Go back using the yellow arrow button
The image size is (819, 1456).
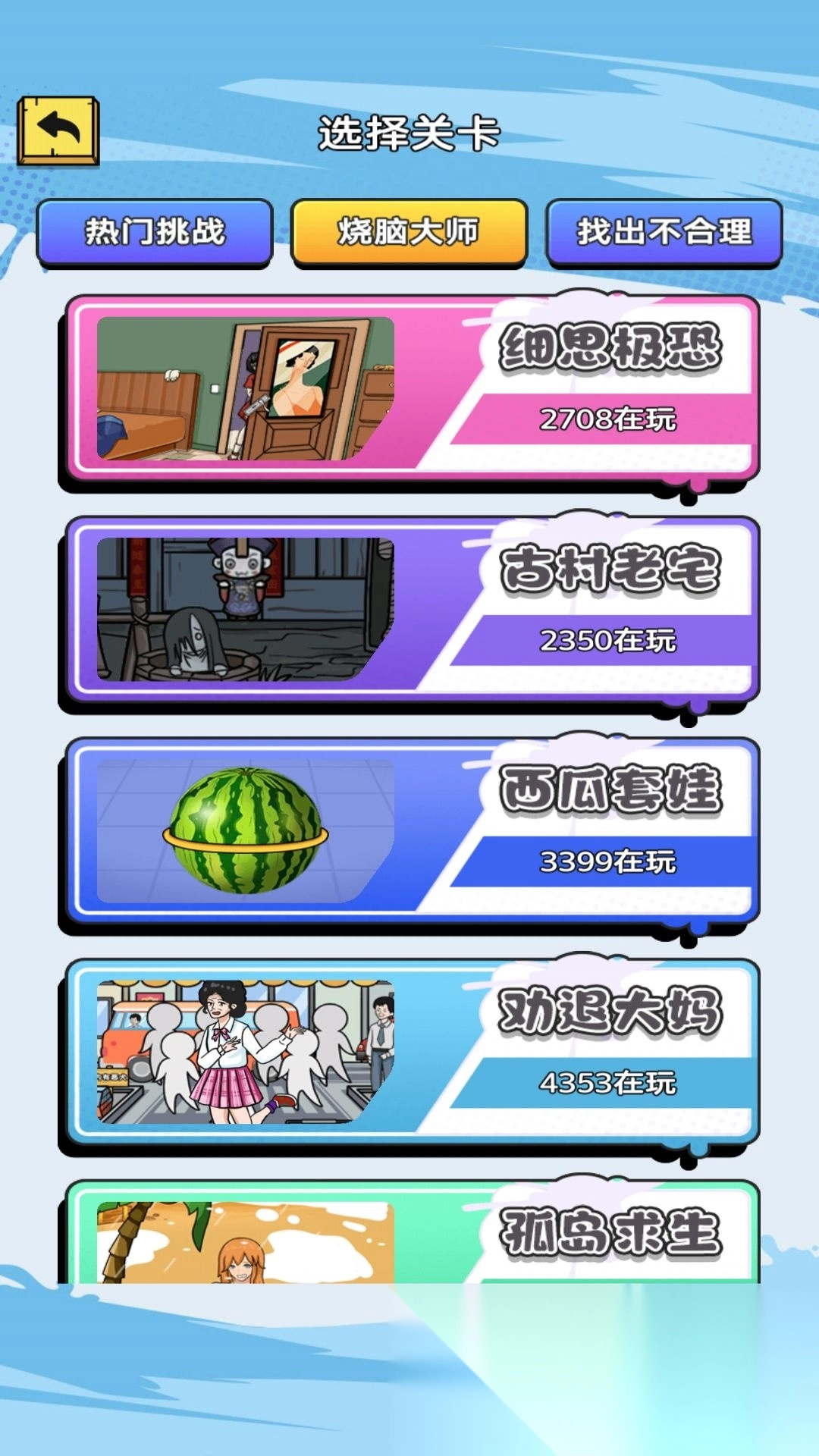[x=58, y=130]
